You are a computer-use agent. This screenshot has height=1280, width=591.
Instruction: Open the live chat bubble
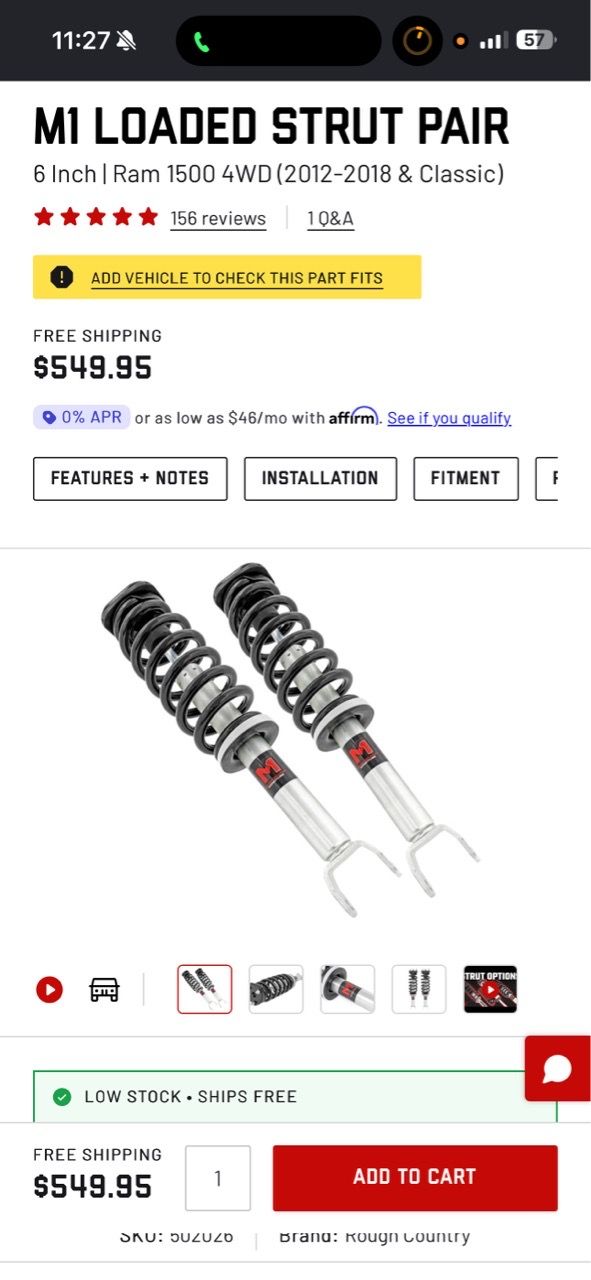click(x=558, y=1069)
